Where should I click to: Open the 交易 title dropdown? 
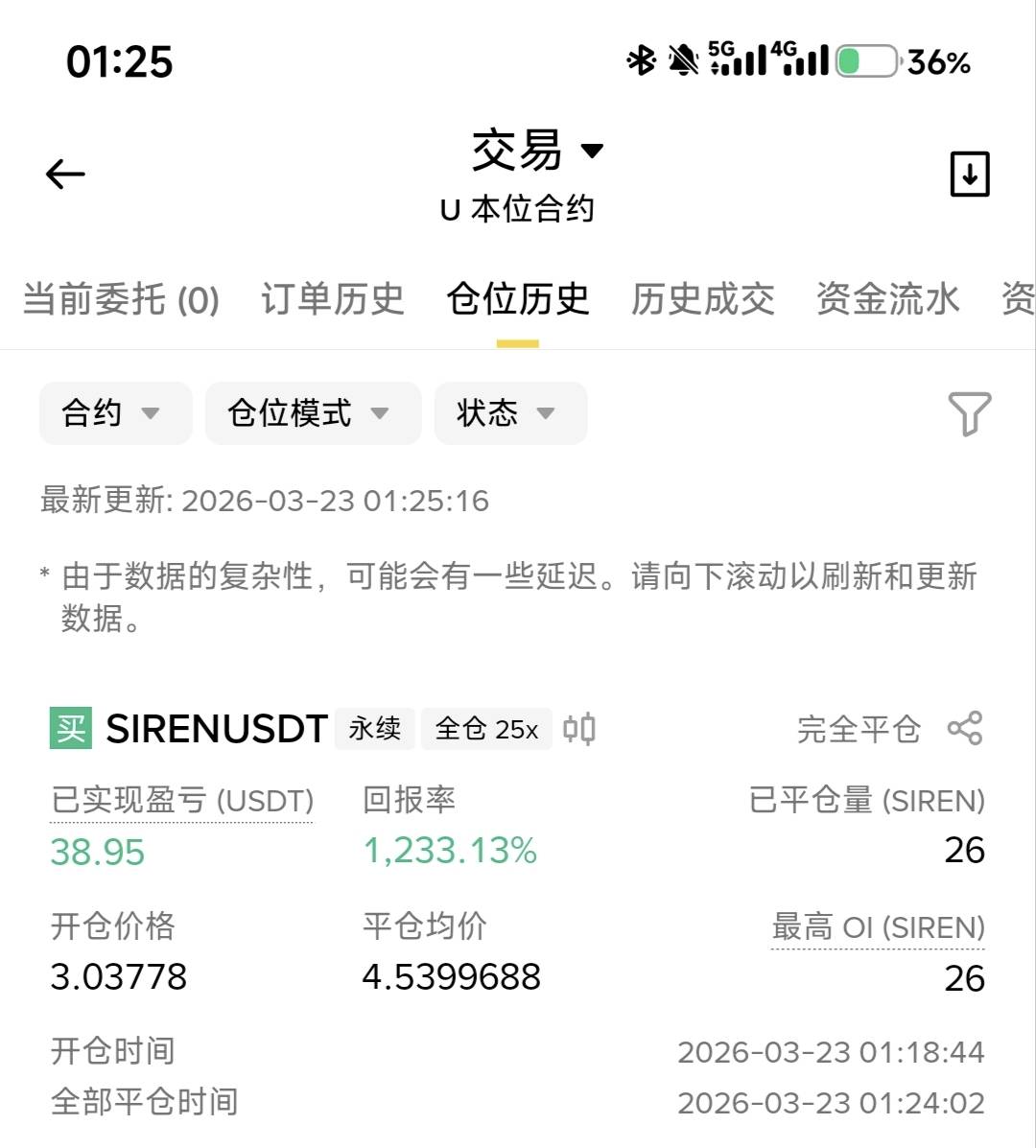click(537, 151)
